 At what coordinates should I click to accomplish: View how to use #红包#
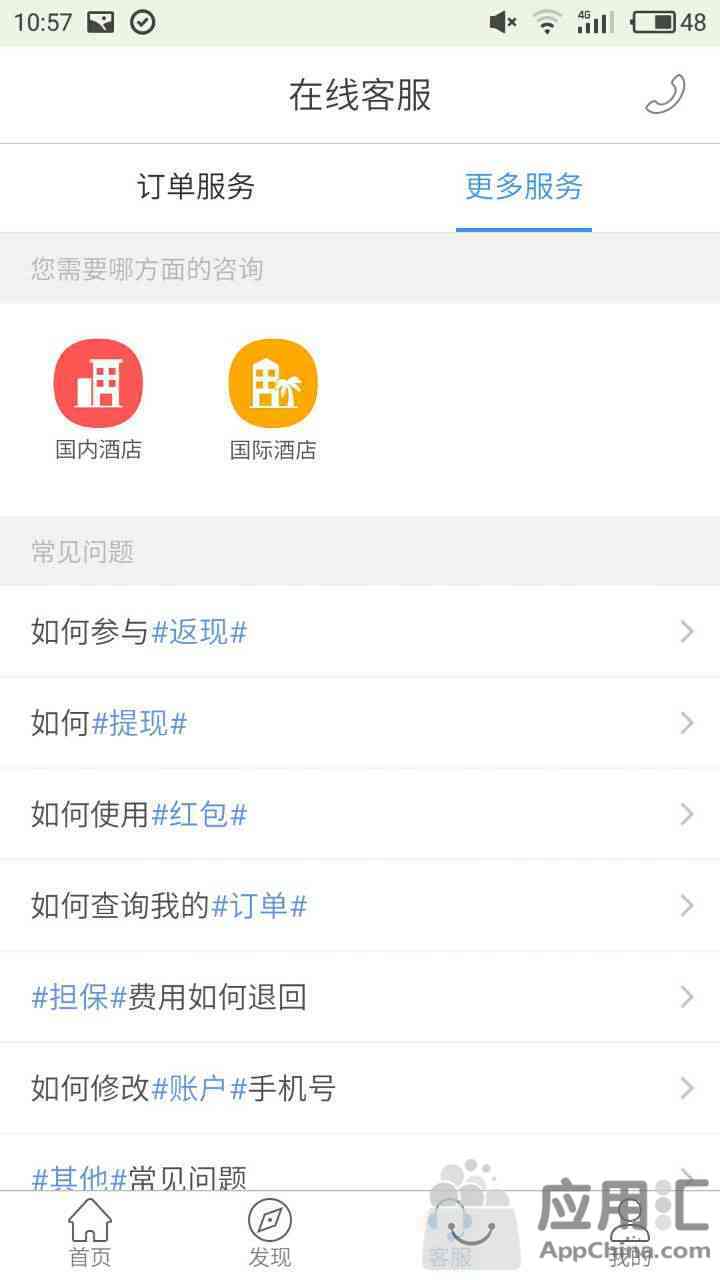360,814
